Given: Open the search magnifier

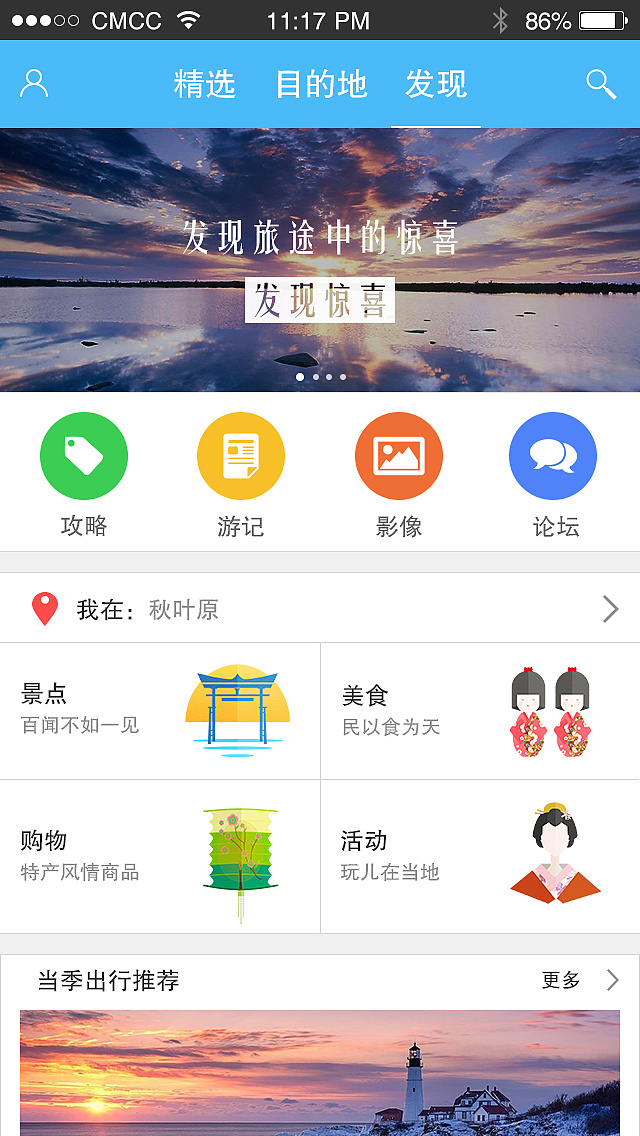Looking at the screenshot, I should (601, 84).
